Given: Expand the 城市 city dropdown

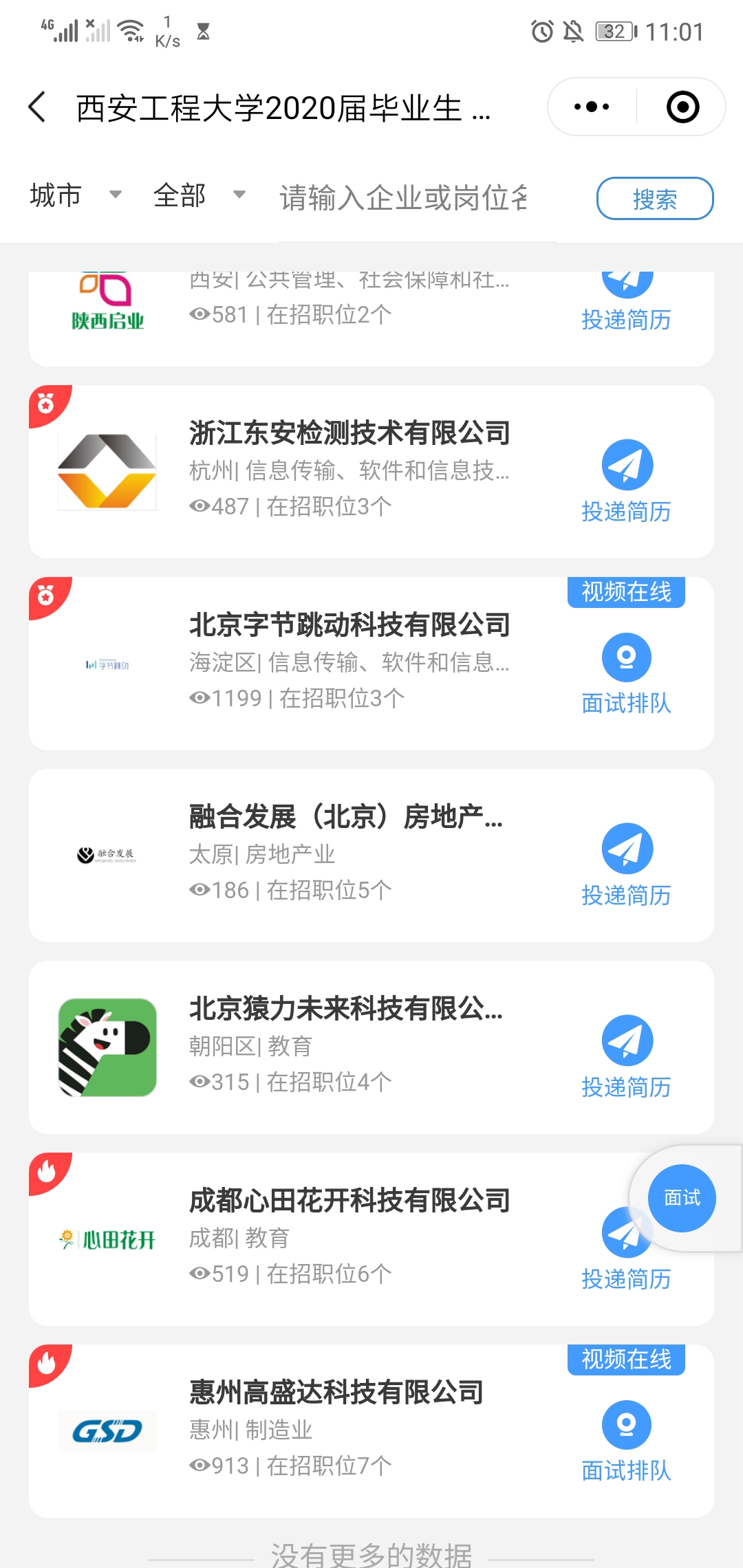Looking at the screenshot, I should (x=76, y=195).
